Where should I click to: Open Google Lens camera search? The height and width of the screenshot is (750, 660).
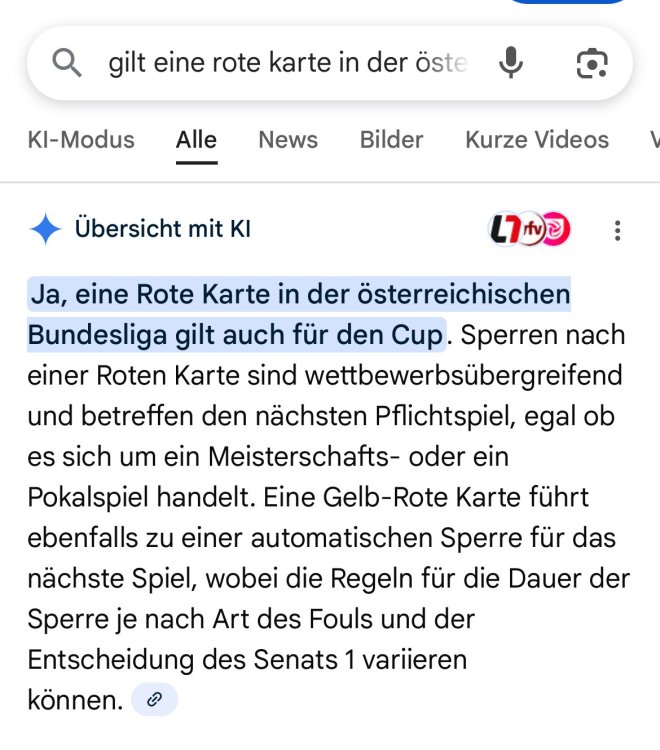592,64
